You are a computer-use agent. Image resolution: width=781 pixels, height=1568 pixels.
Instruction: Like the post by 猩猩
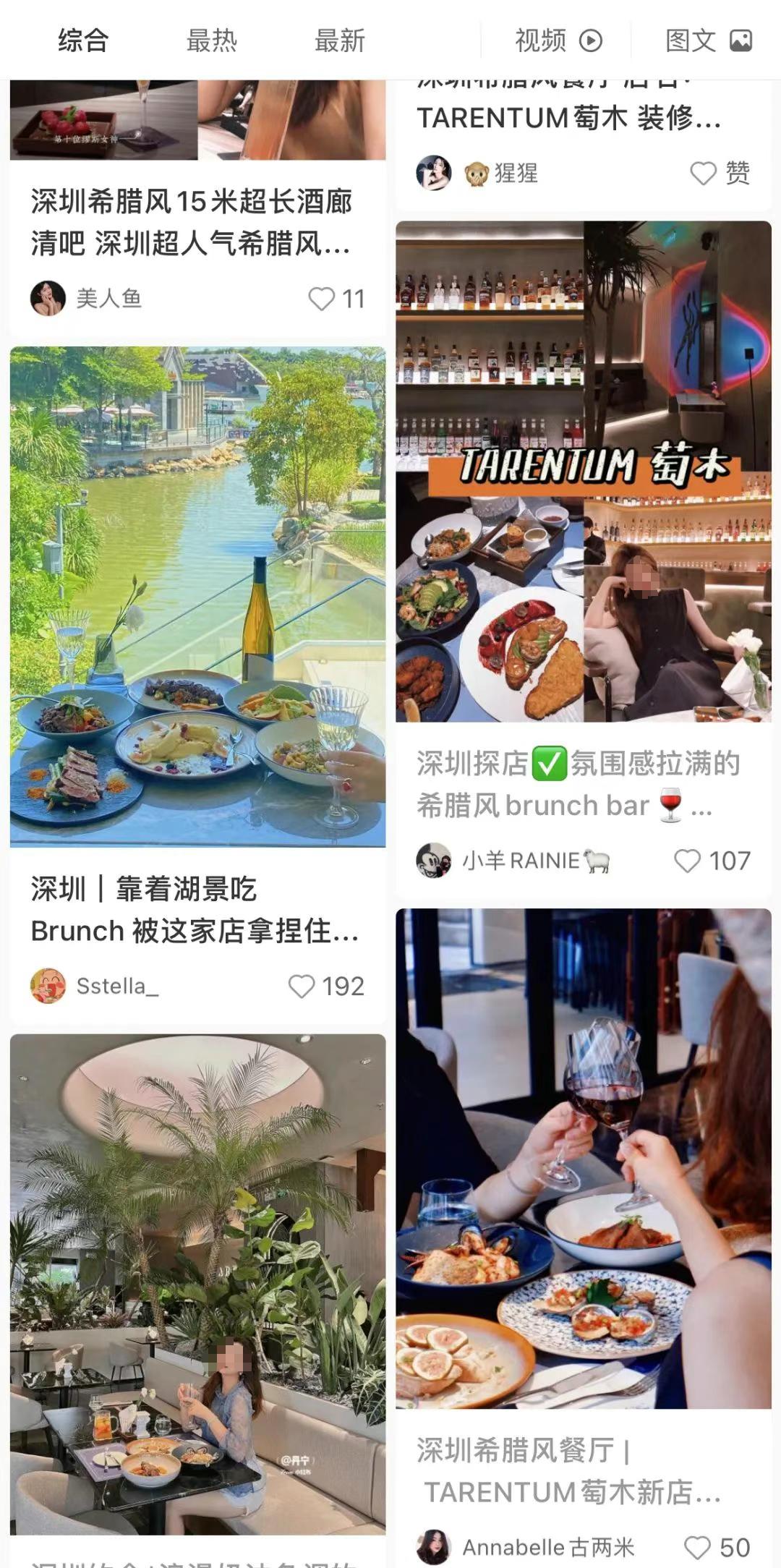[x=704, y=173]
